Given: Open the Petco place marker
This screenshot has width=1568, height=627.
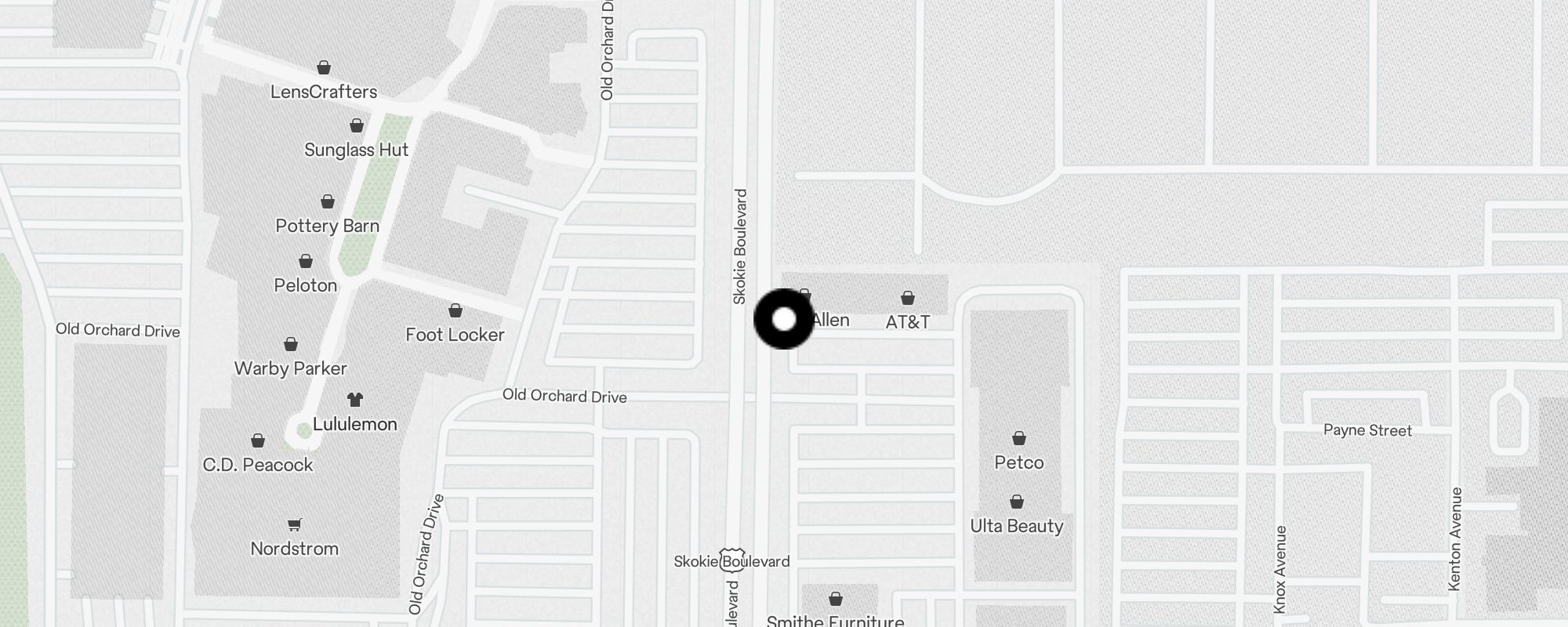Looking at the screenshot, I should (x=1018, y=439).
